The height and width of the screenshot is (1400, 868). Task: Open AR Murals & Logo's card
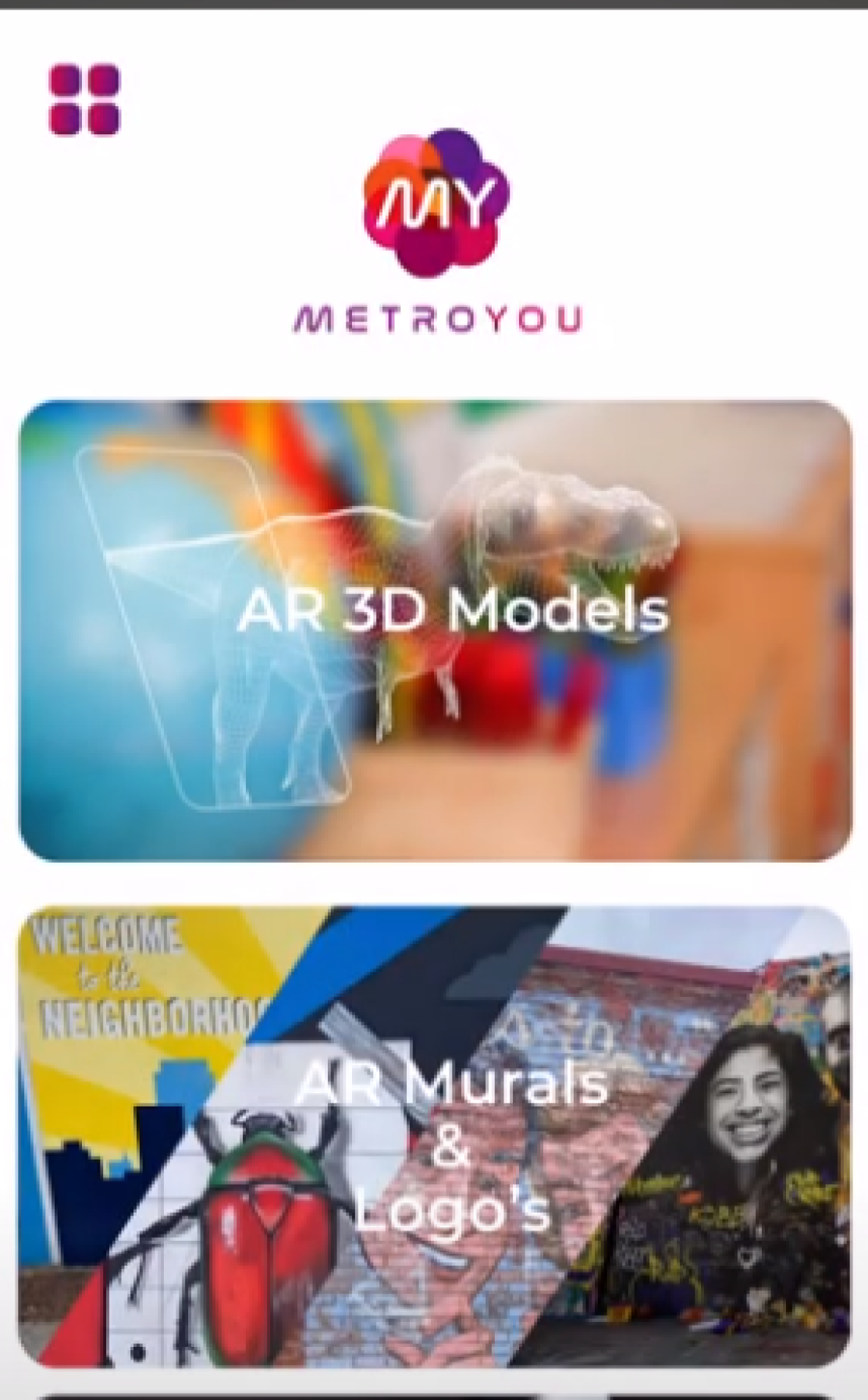click(435, 1137)
